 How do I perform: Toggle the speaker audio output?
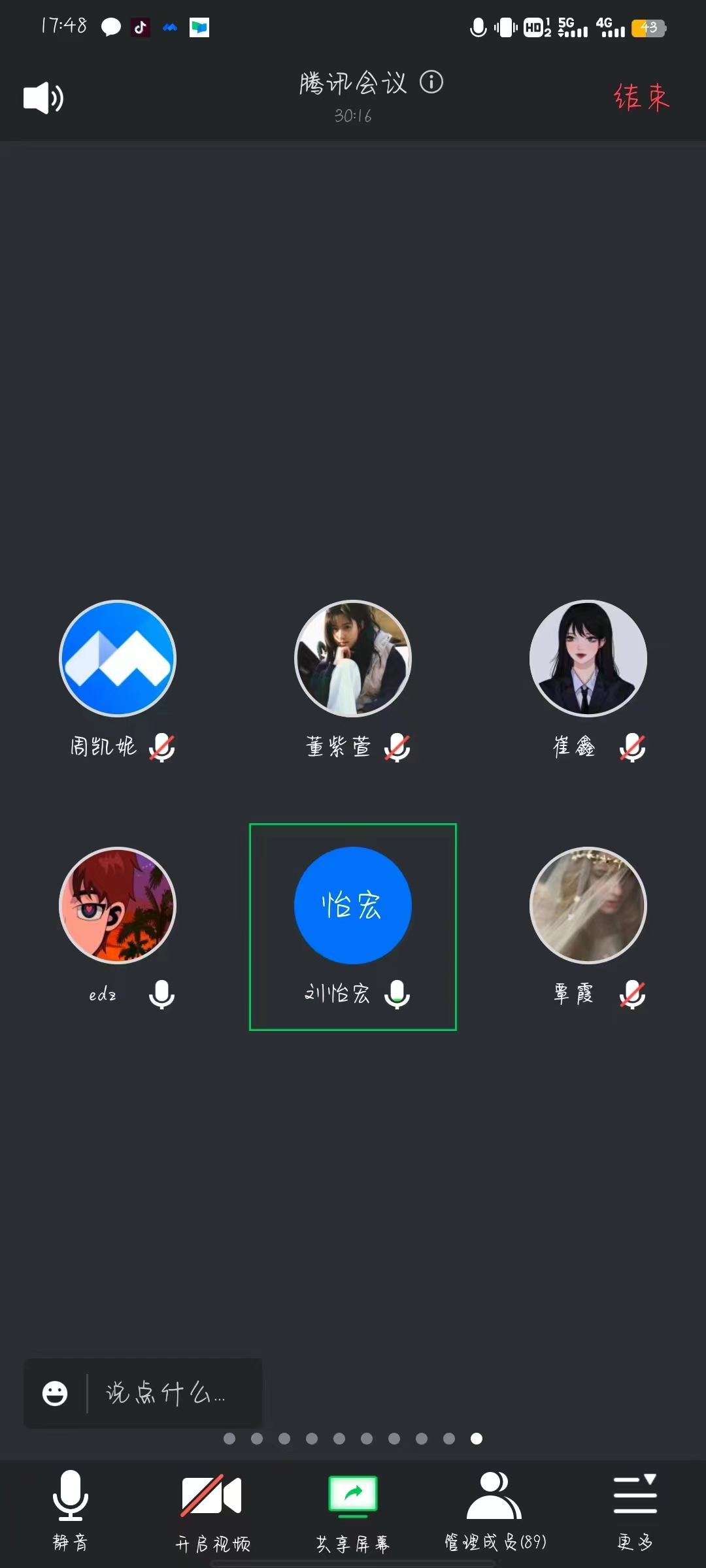(x=43, y=98)
